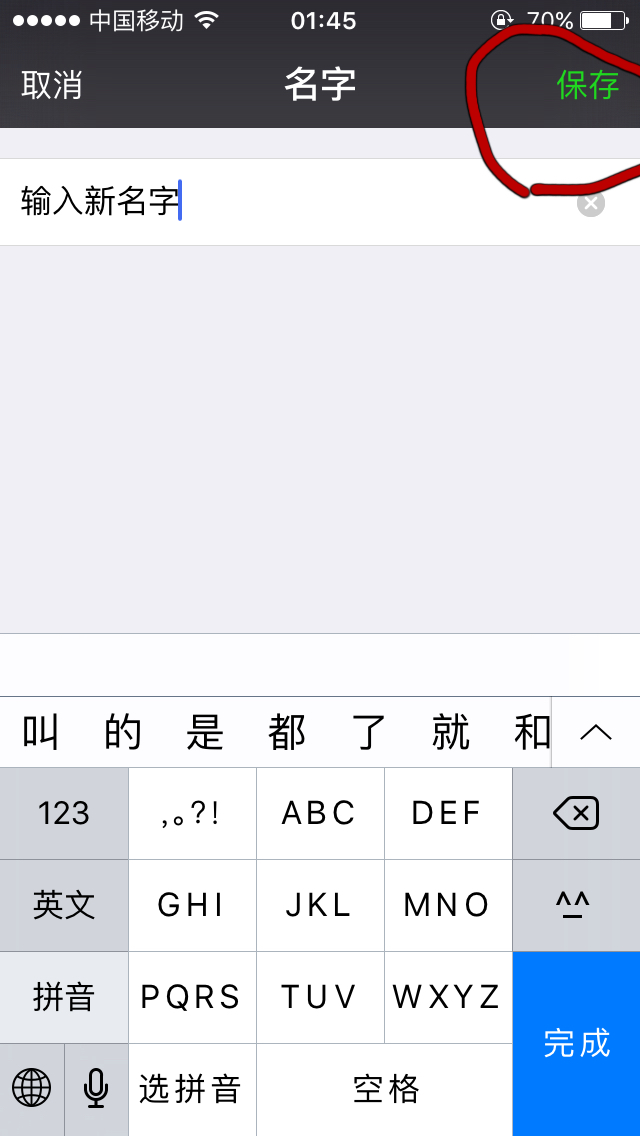The height and width of the screenshot is (1136, 640).
Task: Choose the candidate word 都
Action: pyautogui.click(x=287, y=732)
